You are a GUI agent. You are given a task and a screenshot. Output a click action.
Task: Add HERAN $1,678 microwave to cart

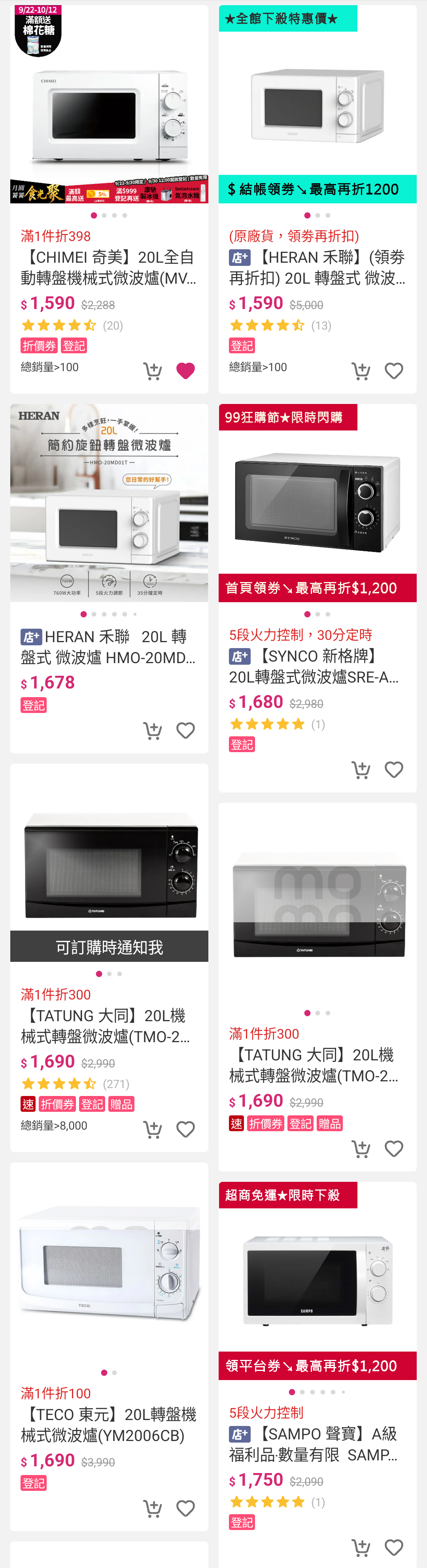[152, 730]
